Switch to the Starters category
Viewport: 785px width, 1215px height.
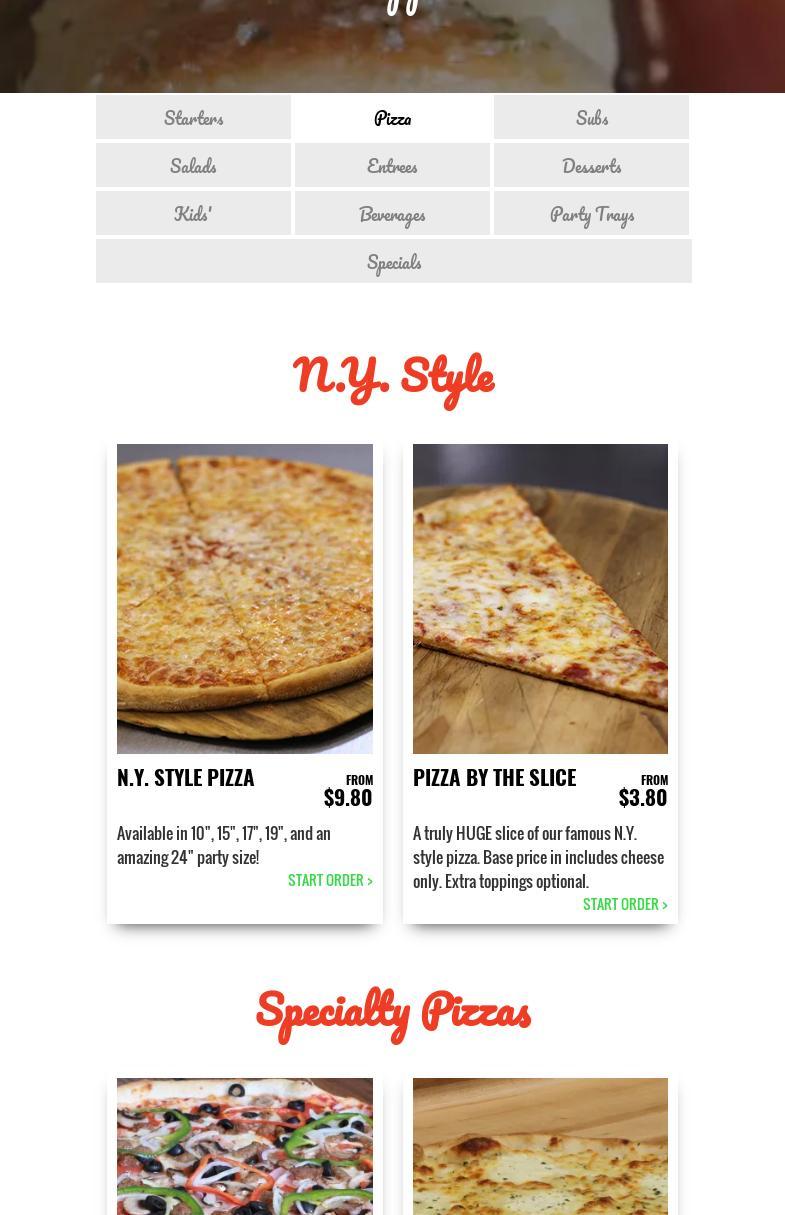click(x=193, y=118)
